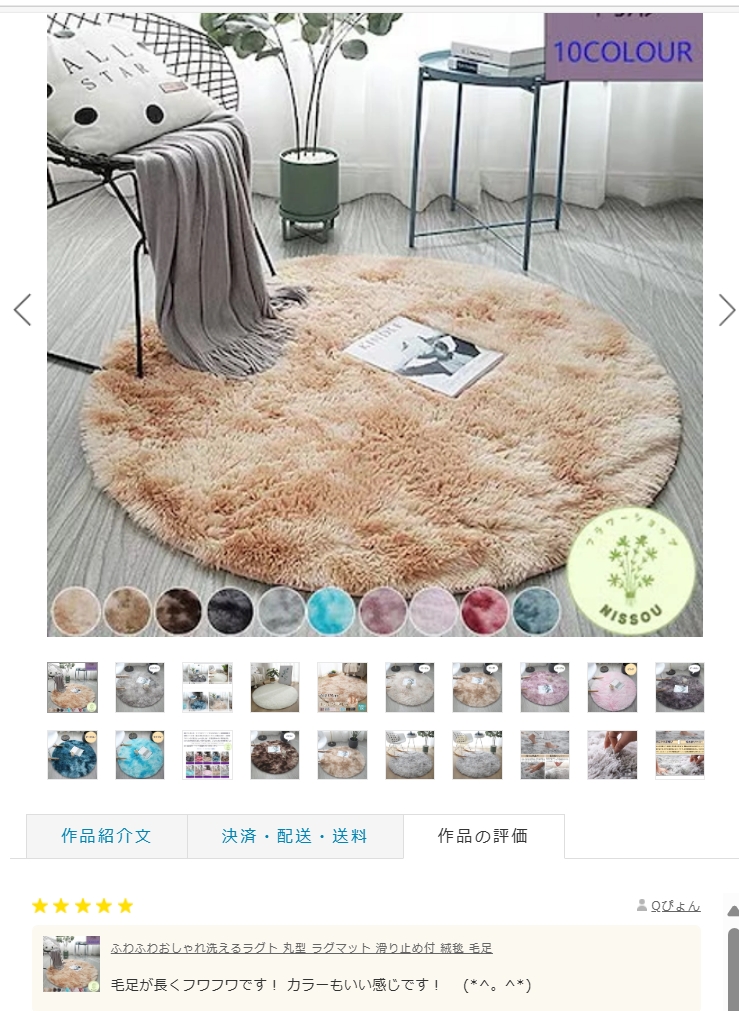Show the previous product image
Viewport: 739px width, 1011px height.
[x=22, y=310]
